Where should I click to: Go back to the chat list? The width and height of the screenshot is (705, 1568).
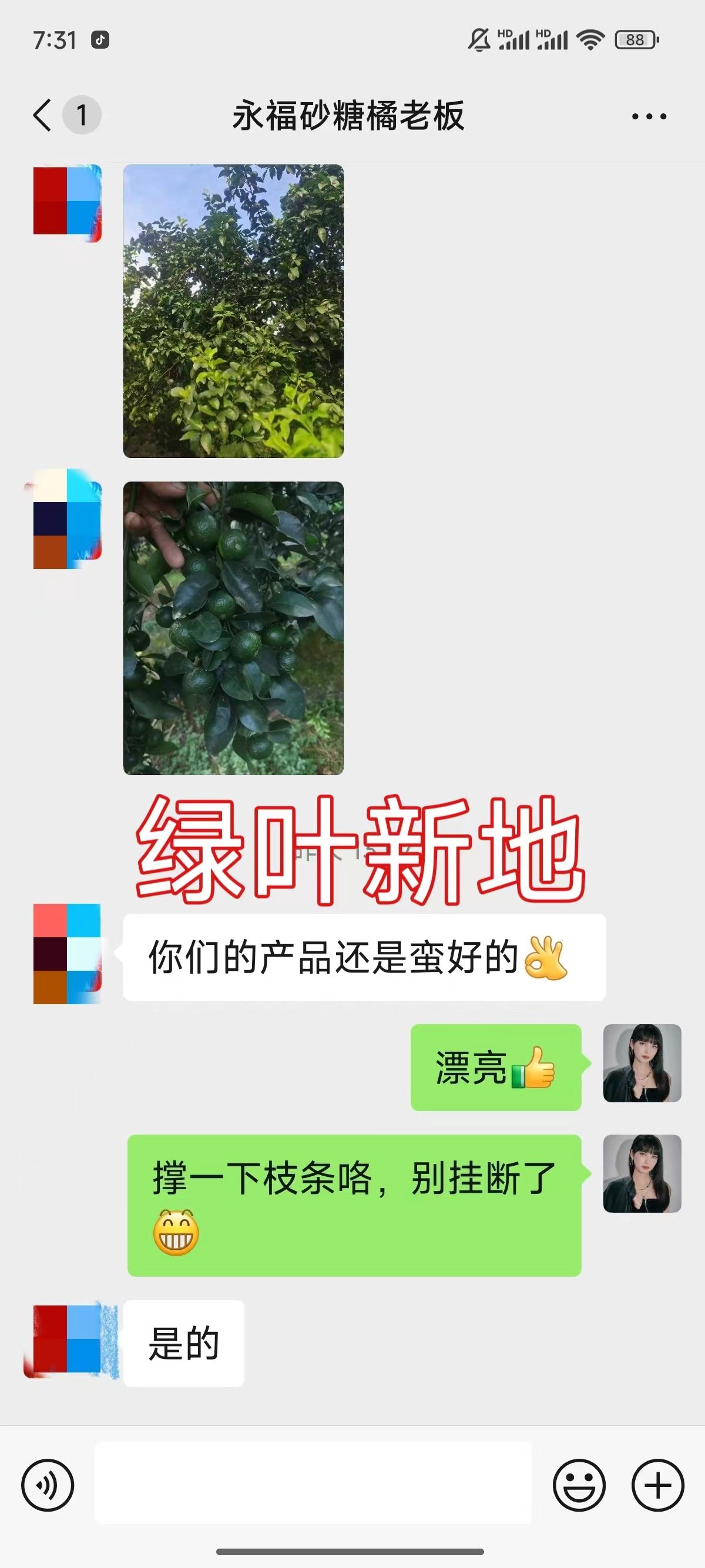coord(43,115)
